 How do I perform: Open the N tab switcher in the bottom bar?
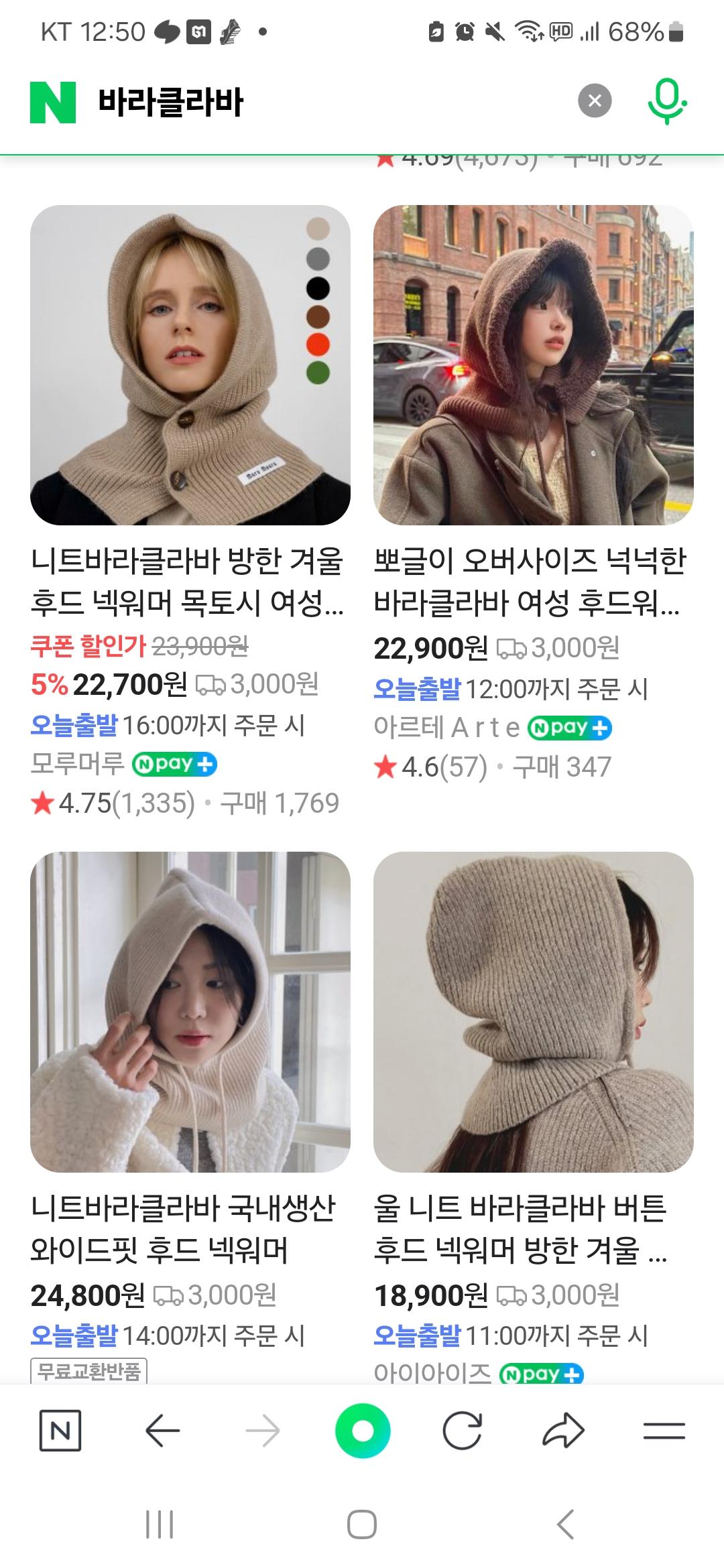coord(60,1431)
